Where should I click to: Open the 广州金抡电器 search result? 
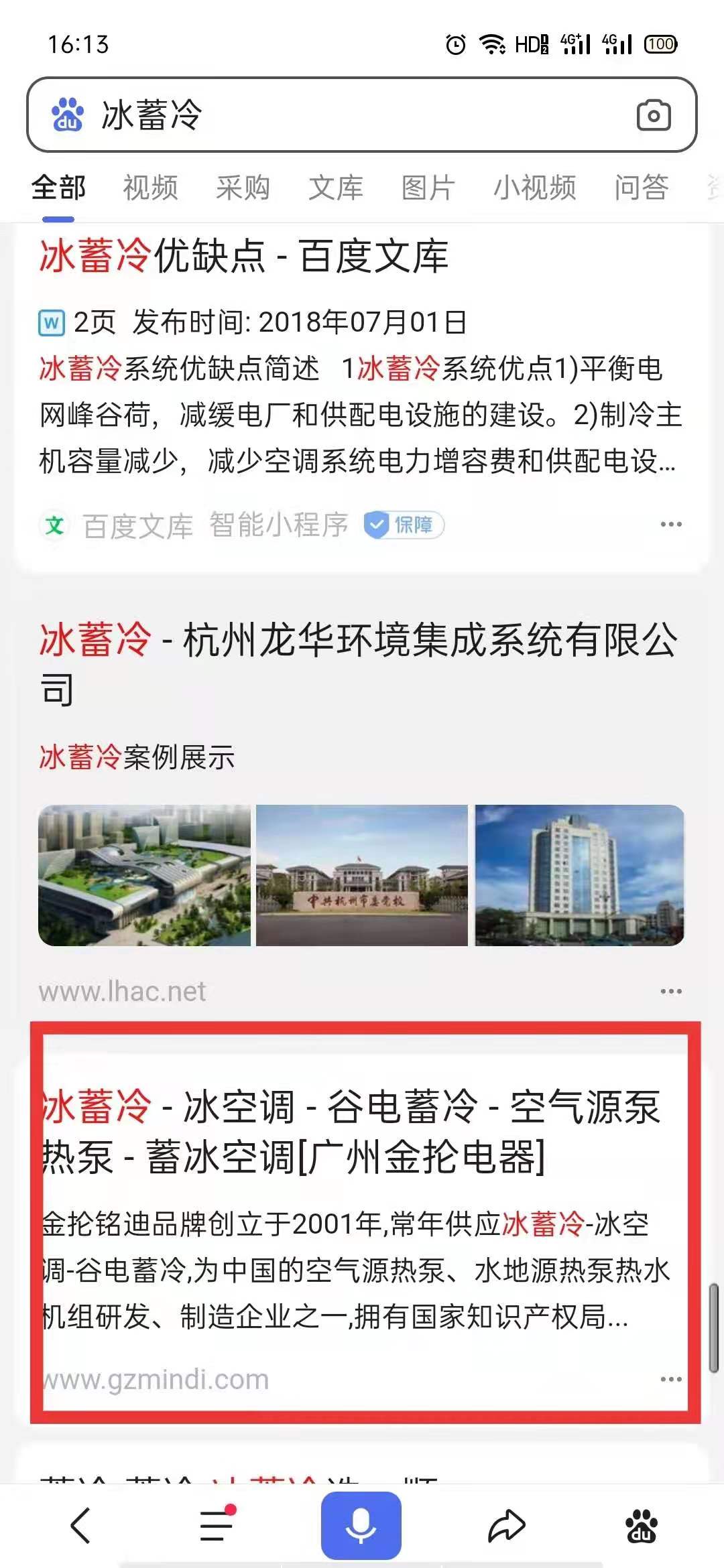click(351, 1132)
